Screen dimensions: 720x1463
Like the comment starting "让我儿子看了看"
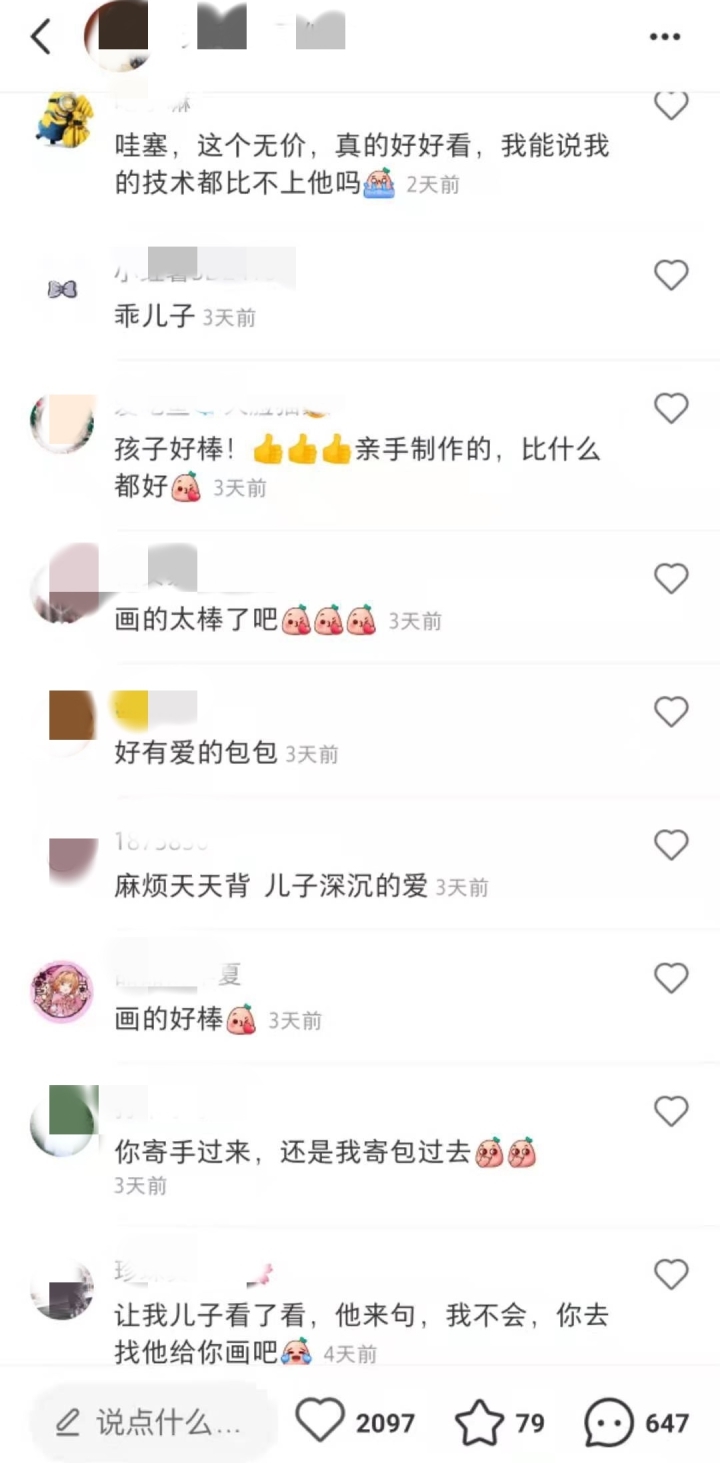(671, 1274)
